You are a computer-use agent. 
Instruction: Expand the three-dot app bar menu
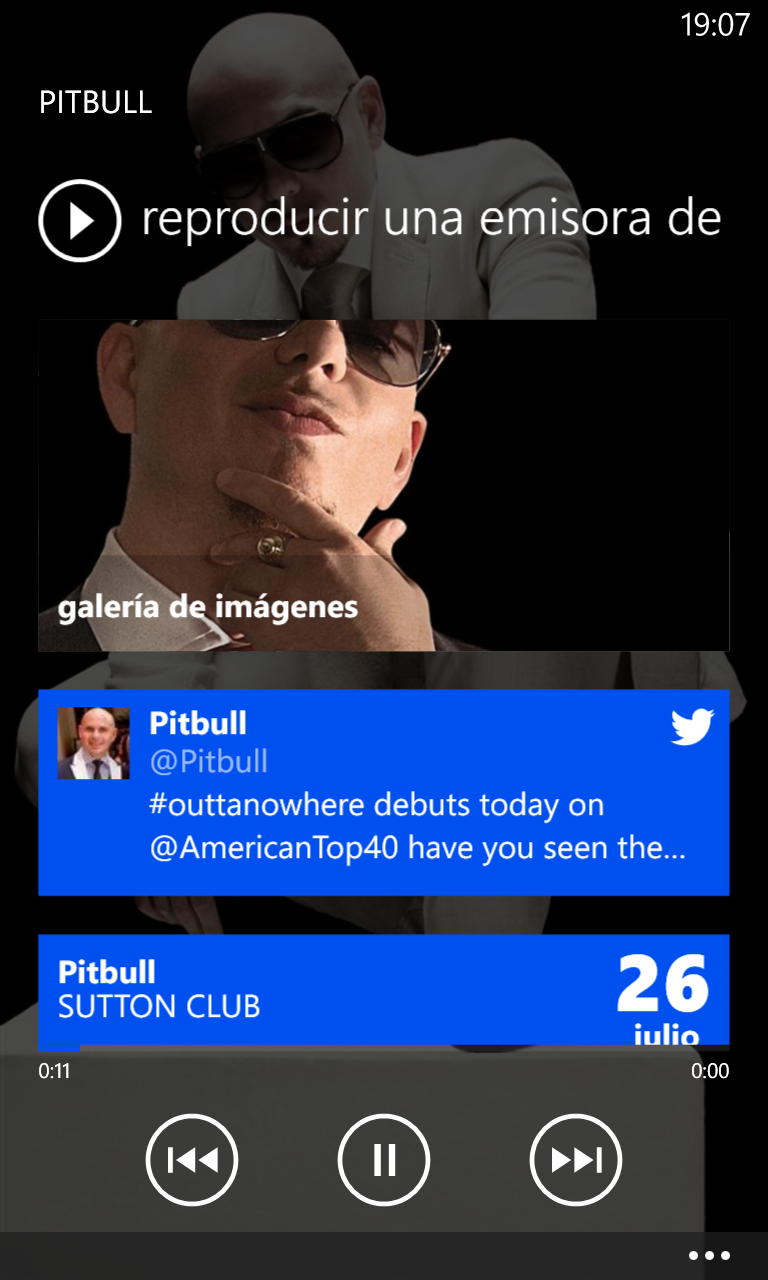tap(709, 1256)
